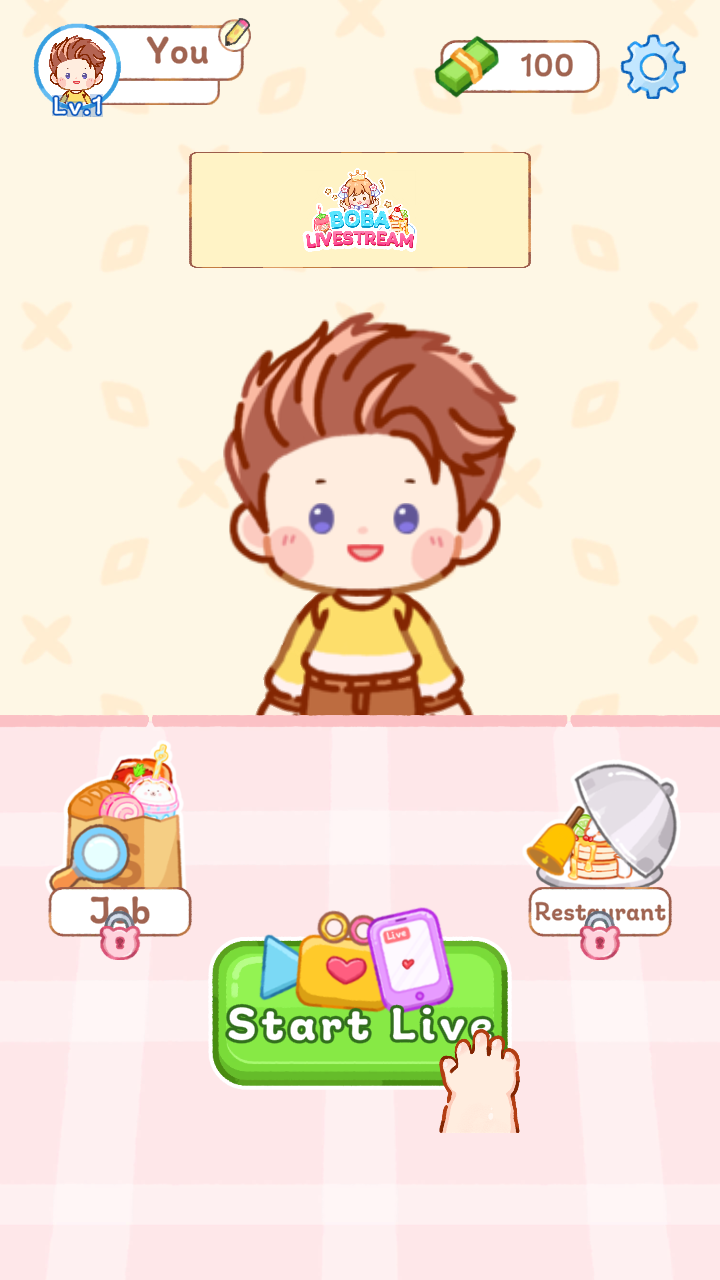Open the locked Job option
Image resolution: width=720 pixels, height=1280 pixels.
click(x=120, y=850)
